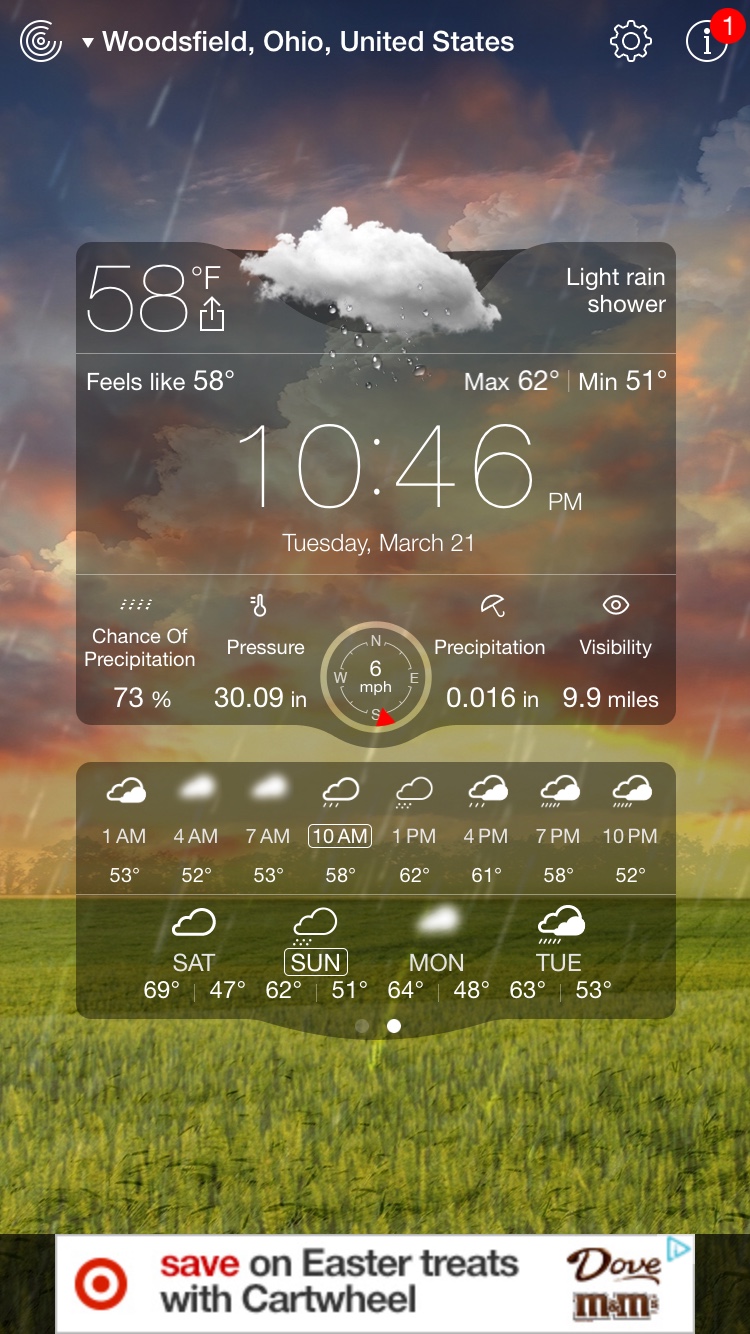Choose the 1 PM hourly forecast

coord(413,836)
